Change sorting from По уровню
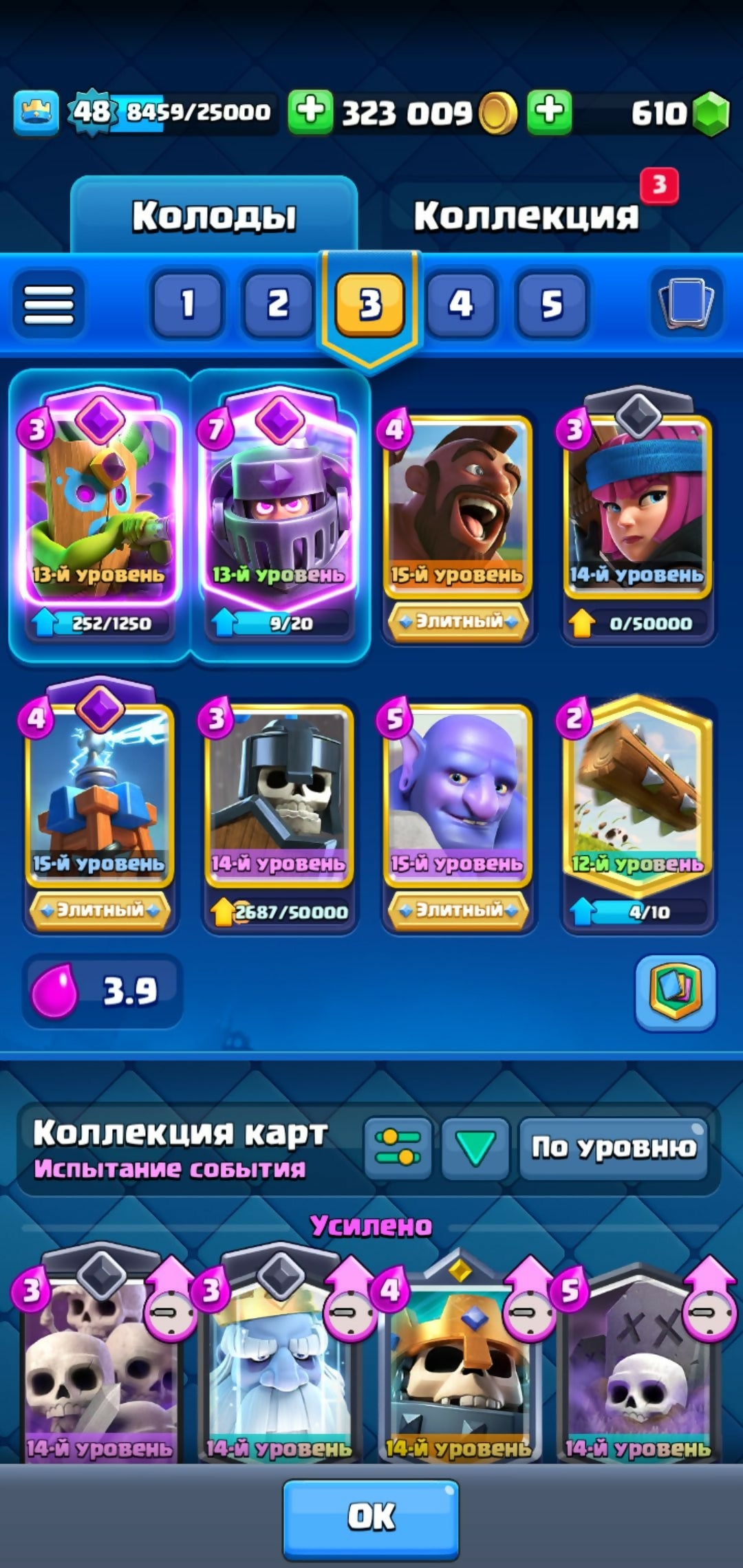Screen dimensions: 743x1568 coord(613,1148)
